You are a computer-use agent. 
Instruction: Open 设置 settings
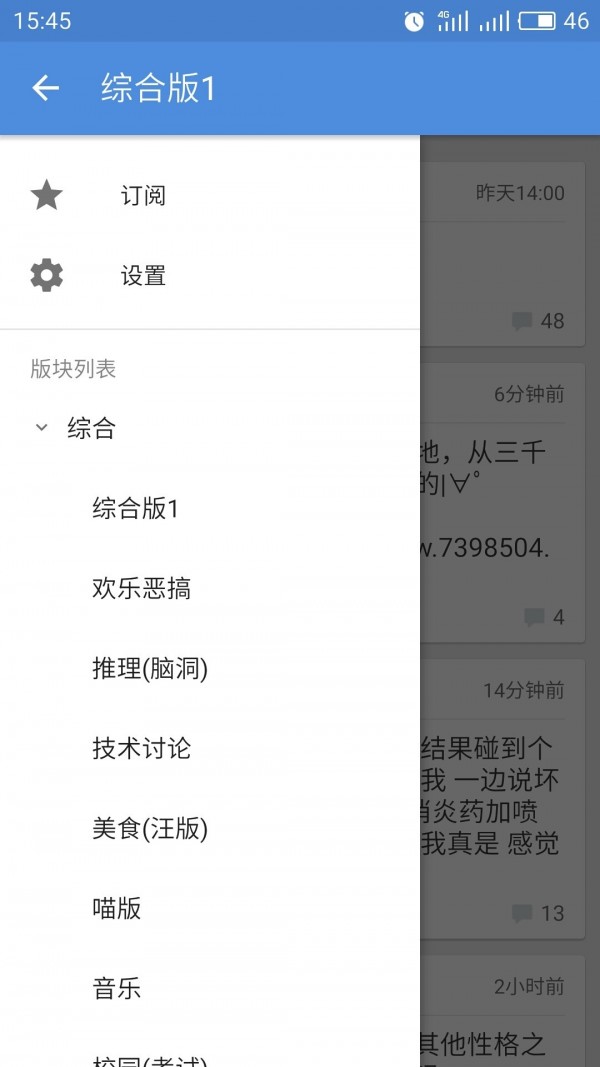(x=143, y=276)
